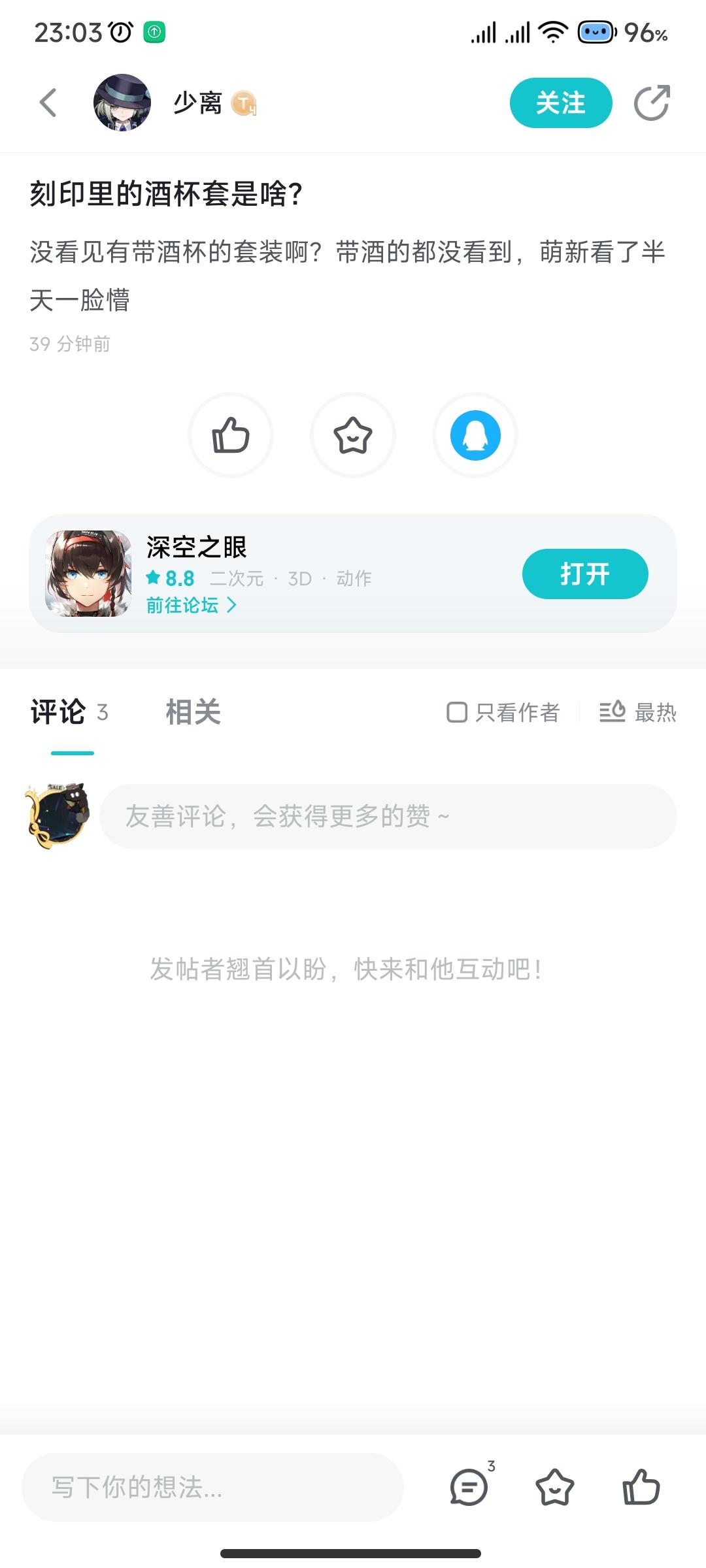Share the post to QQ
This screenshot has width=706, height=1568.
(475, 434)
